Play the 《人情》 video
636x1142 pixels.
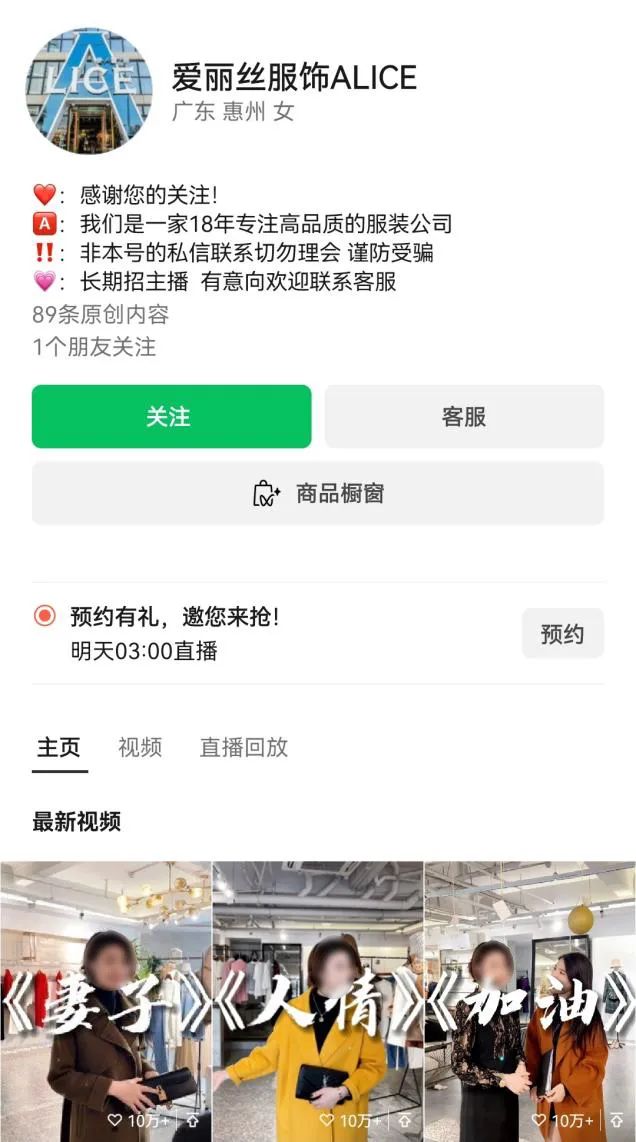(318, 1000)
